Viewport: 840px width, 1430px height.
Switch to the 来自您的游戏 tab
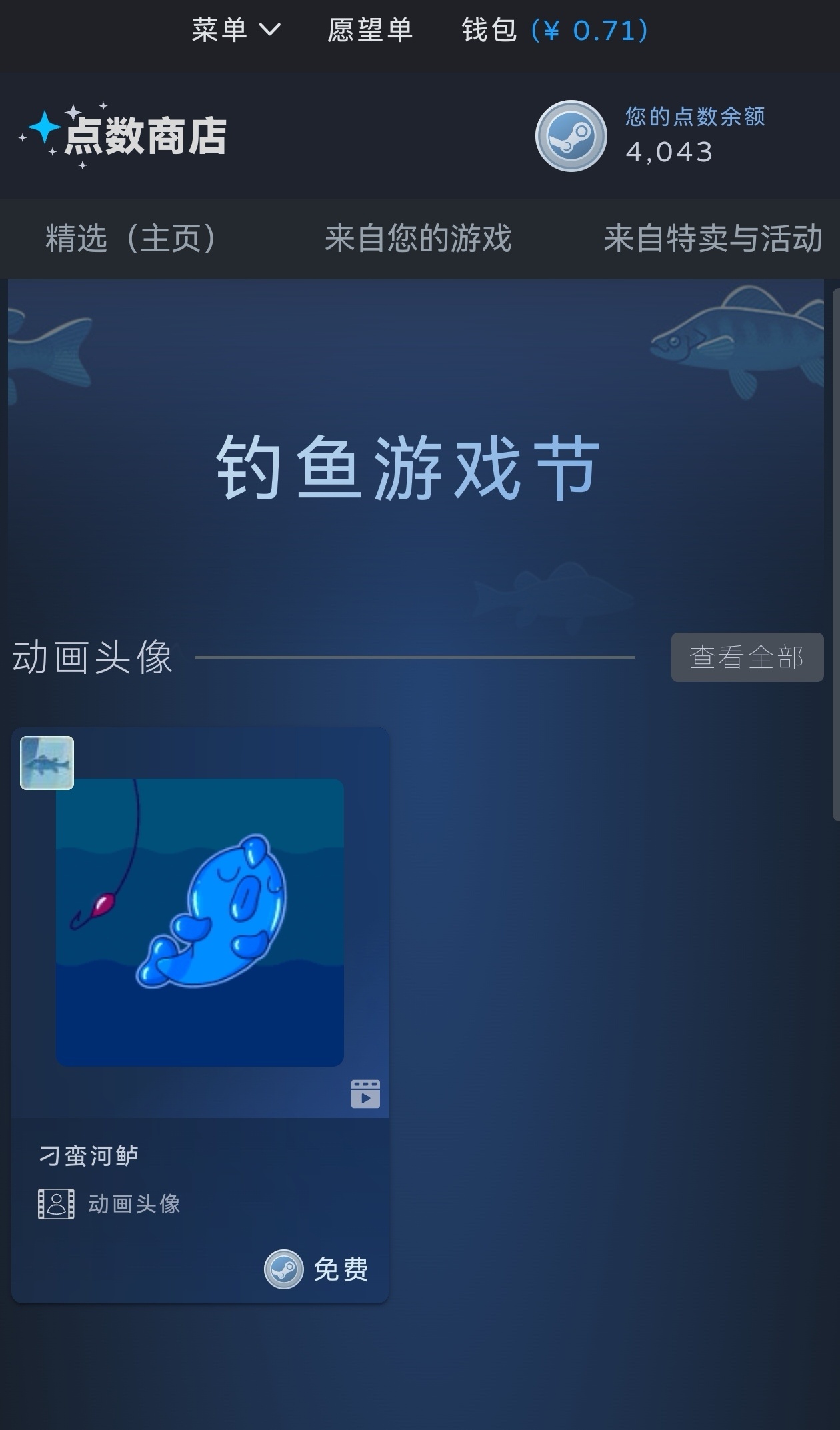click(x=418, y=239)
